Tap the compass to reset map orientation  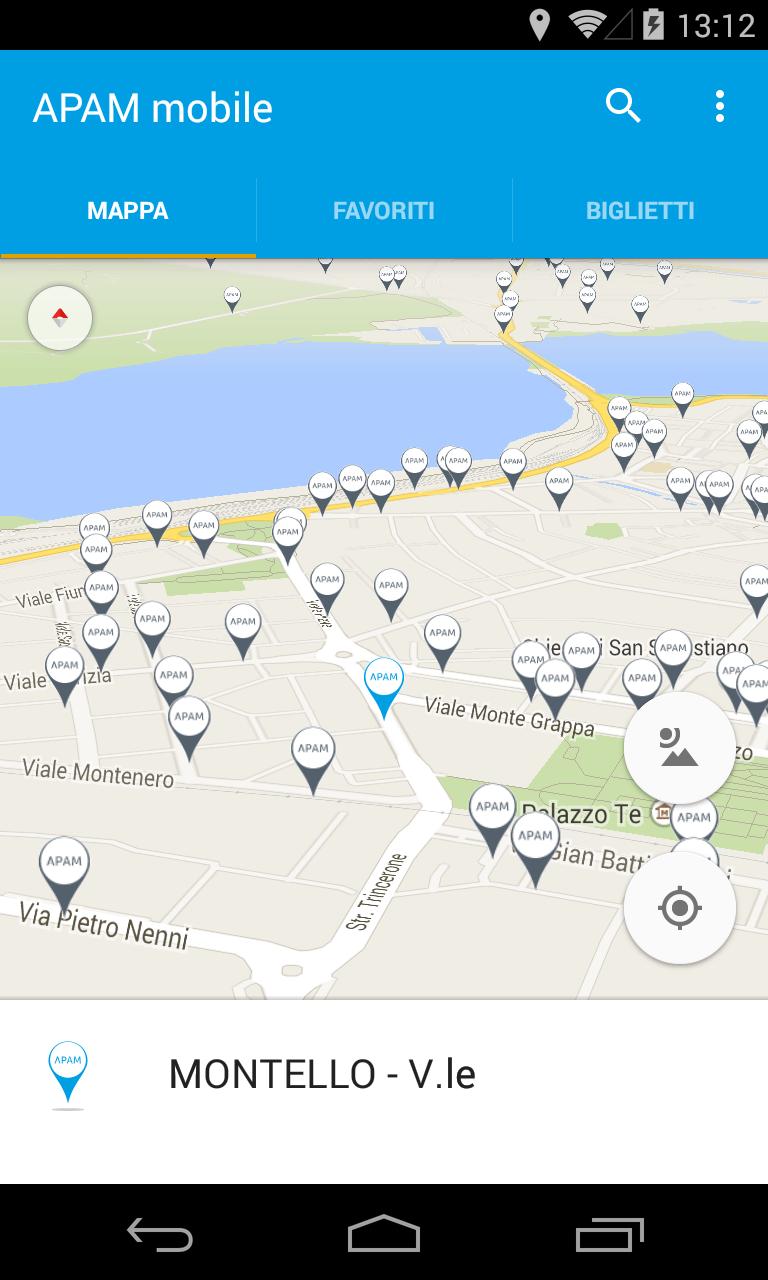click(x=60, y=319)
